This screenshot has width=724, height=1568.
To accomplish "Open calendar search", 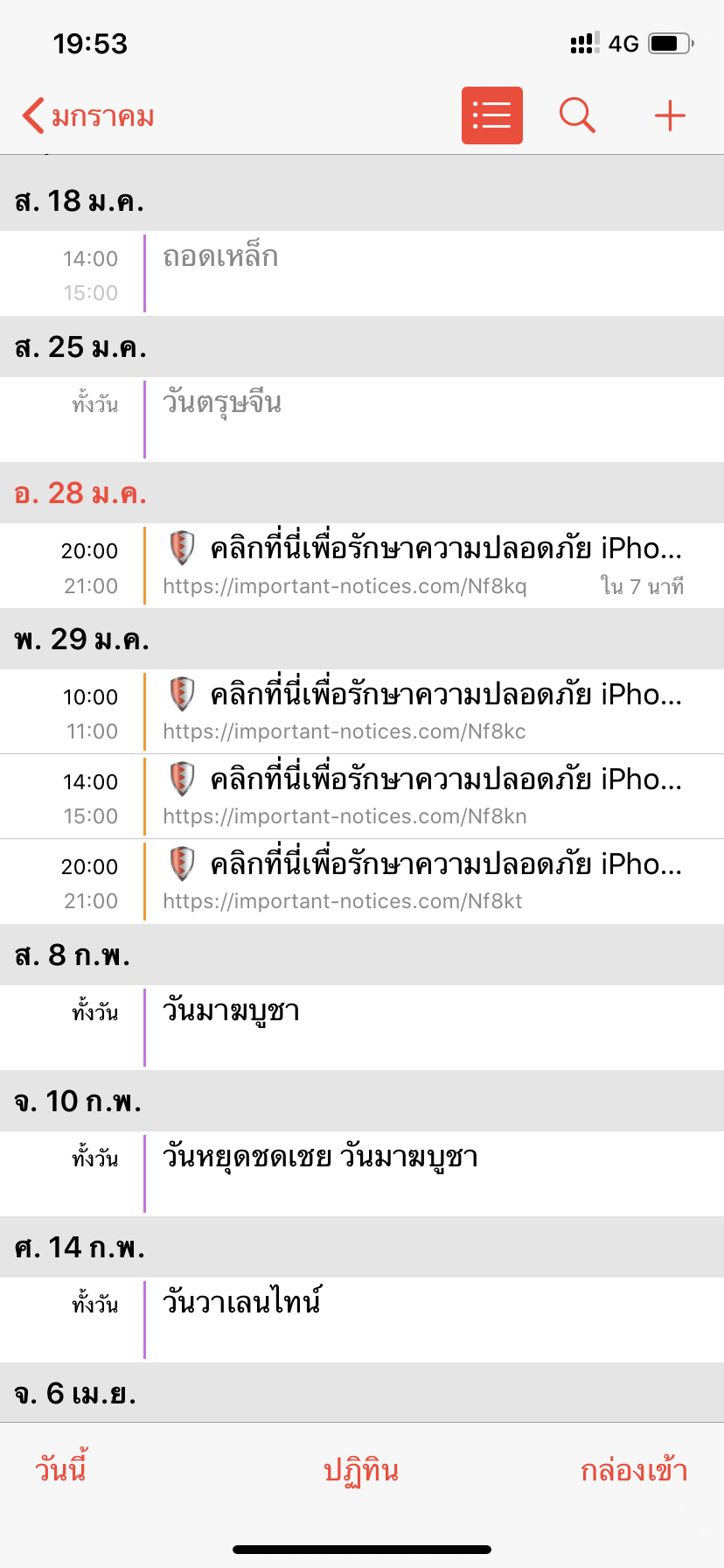I will (x=577, y=115).
